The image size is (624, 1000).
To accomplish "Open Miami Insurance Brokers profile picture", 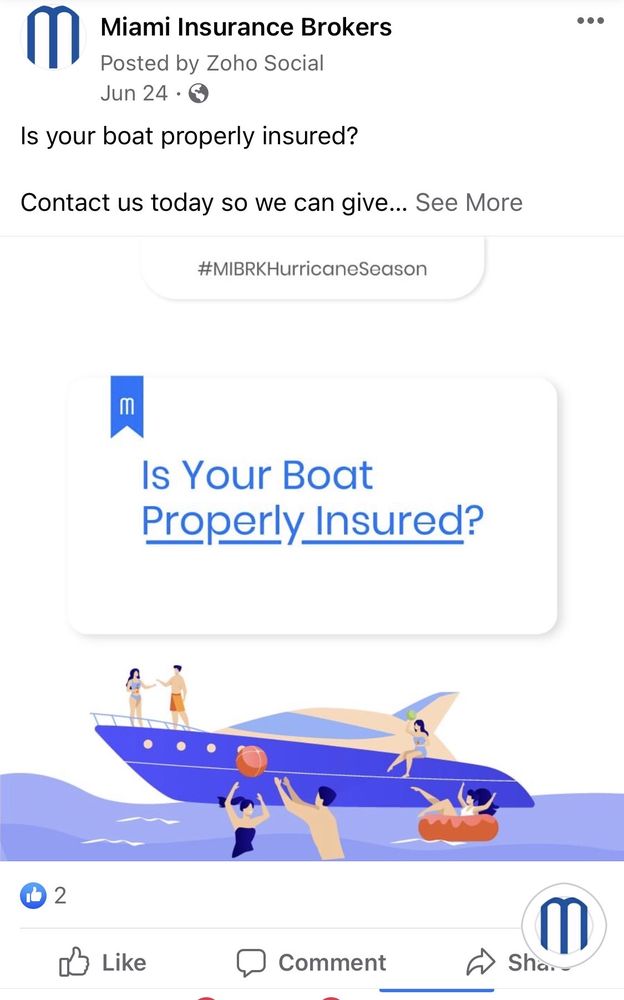I will coord(52,37).
